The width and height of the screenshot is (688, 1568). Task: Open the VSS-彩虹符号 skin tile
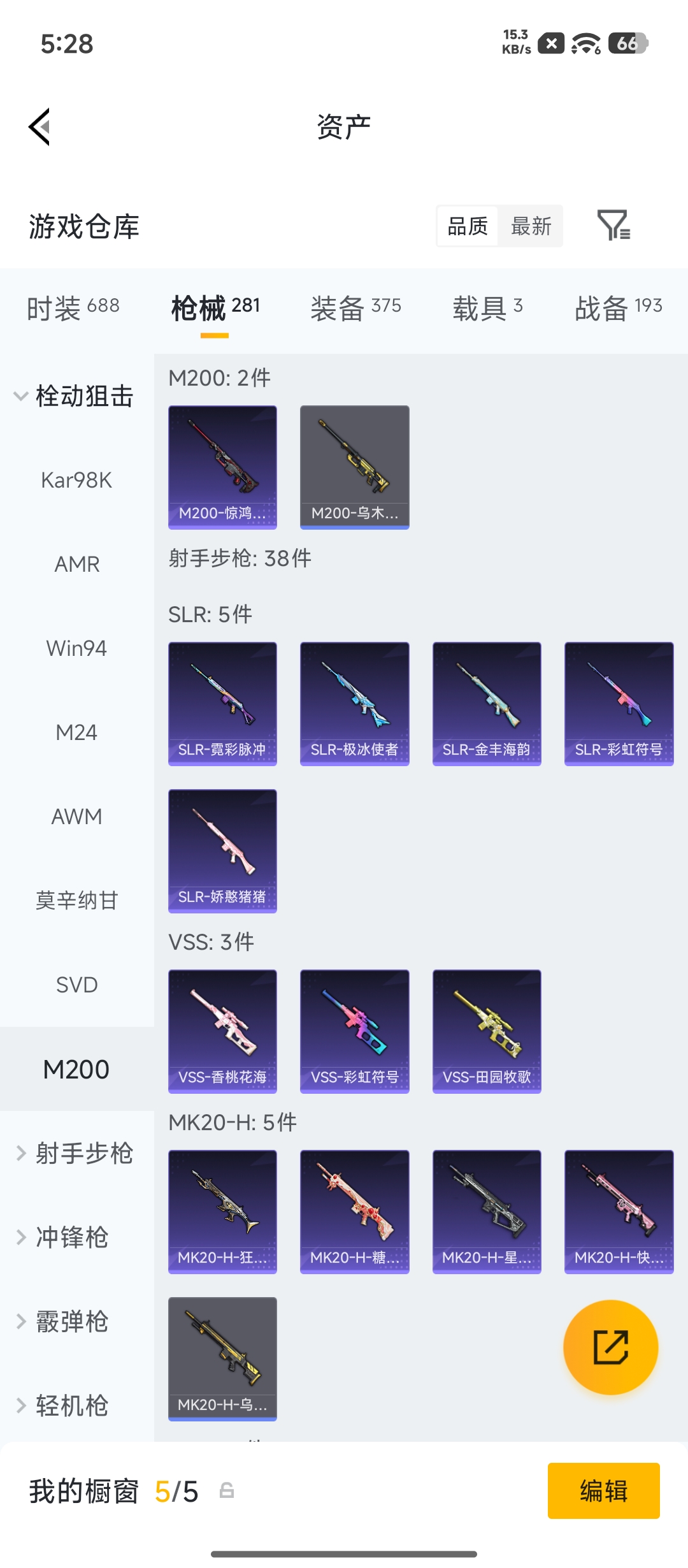coord(355,1031)
